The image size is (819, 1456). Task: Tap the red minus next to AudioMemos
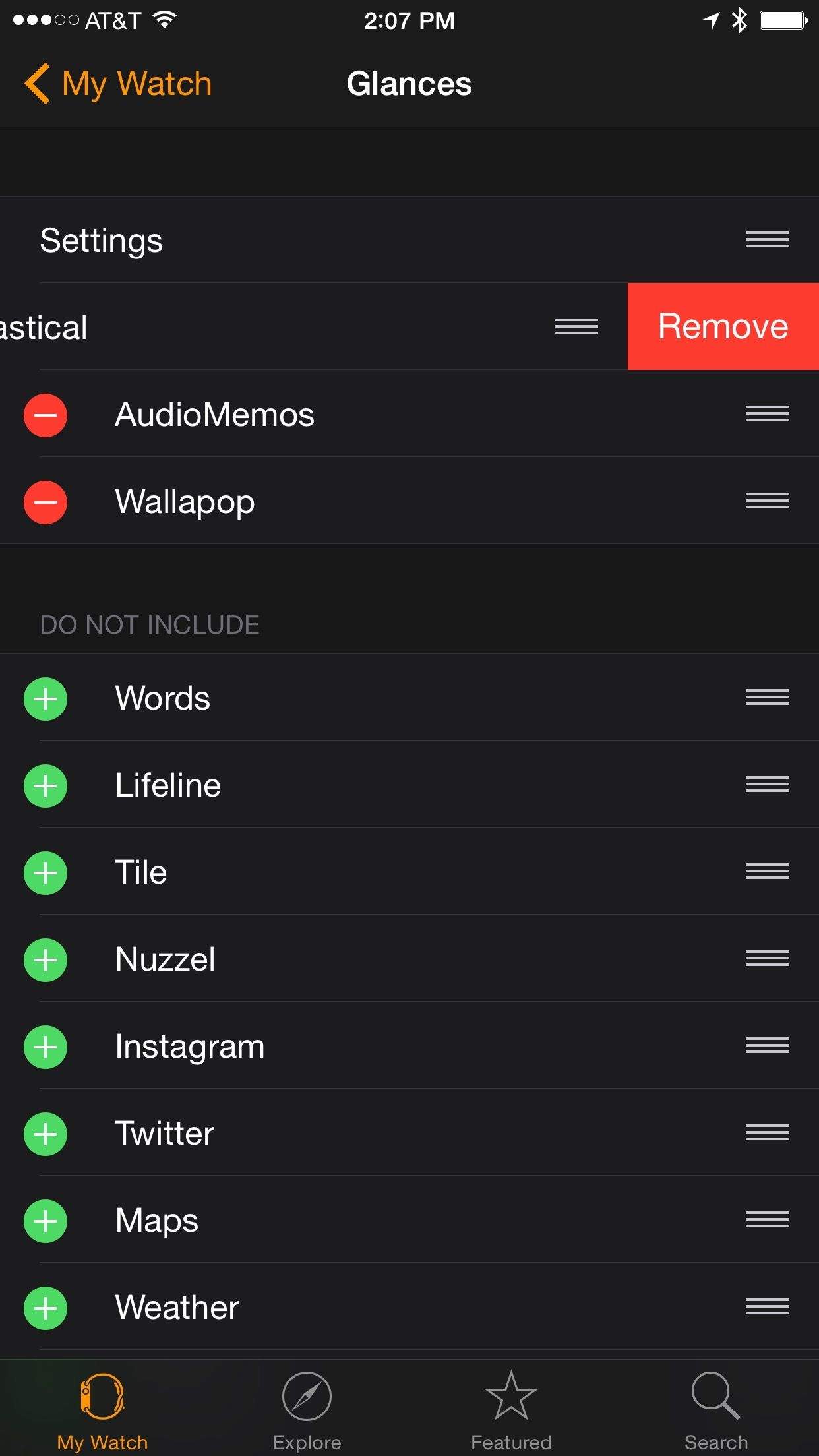(45, 415)
